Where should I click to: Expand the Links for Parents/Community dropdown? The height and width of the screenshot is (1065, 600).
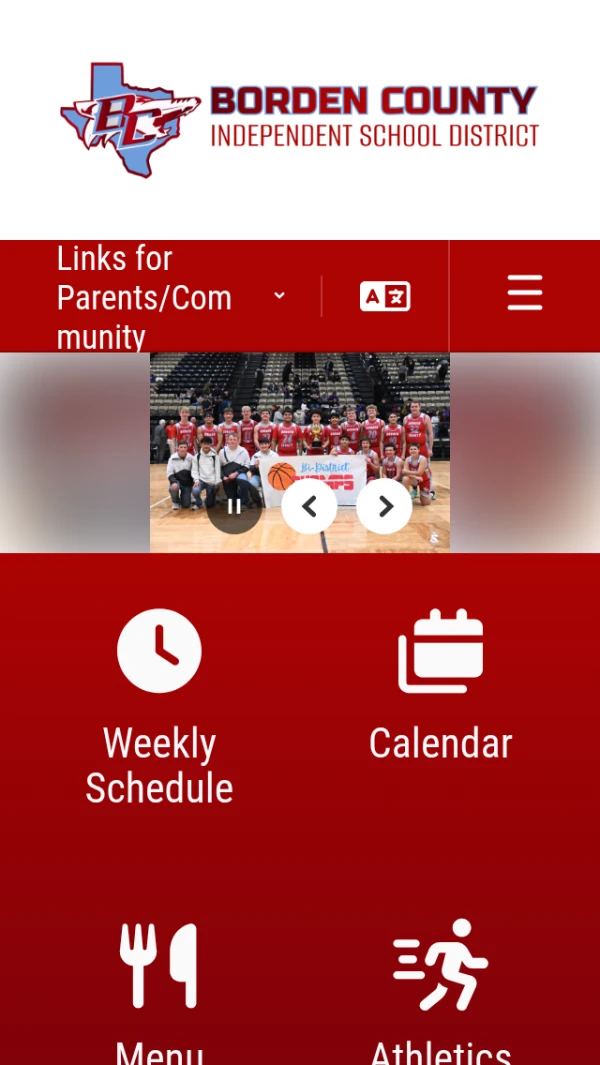tap(171, 297)
